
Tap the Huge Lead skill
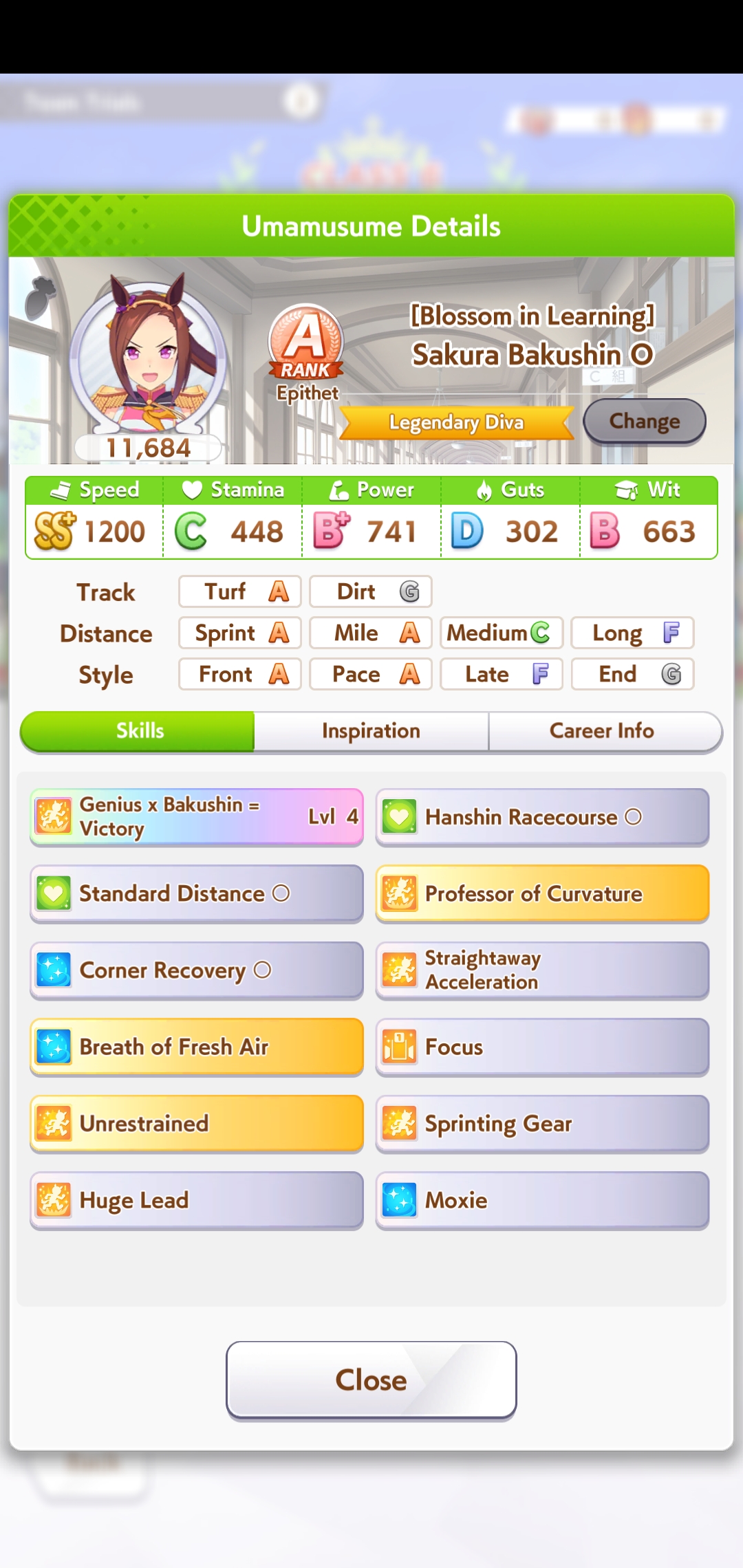coord(197,1200)
